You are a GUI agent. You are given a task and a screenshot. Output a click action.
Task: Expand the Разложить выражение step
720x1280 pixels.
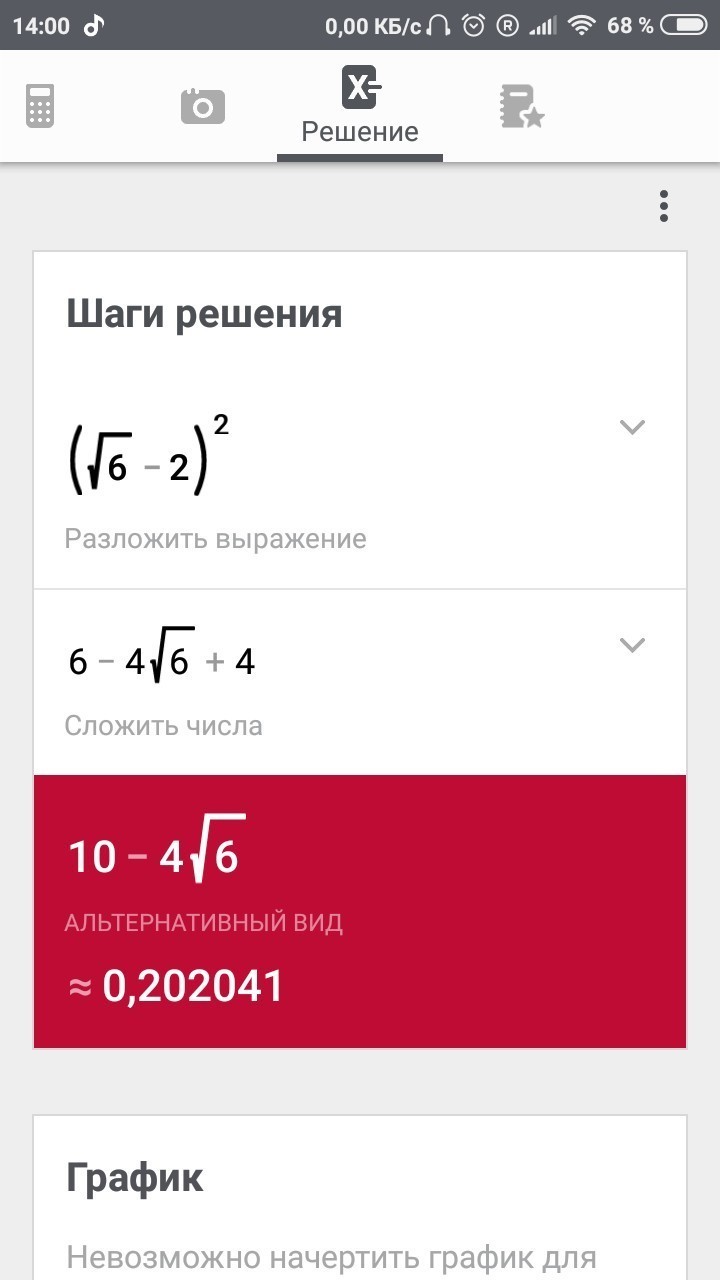[x=632, y=428]
